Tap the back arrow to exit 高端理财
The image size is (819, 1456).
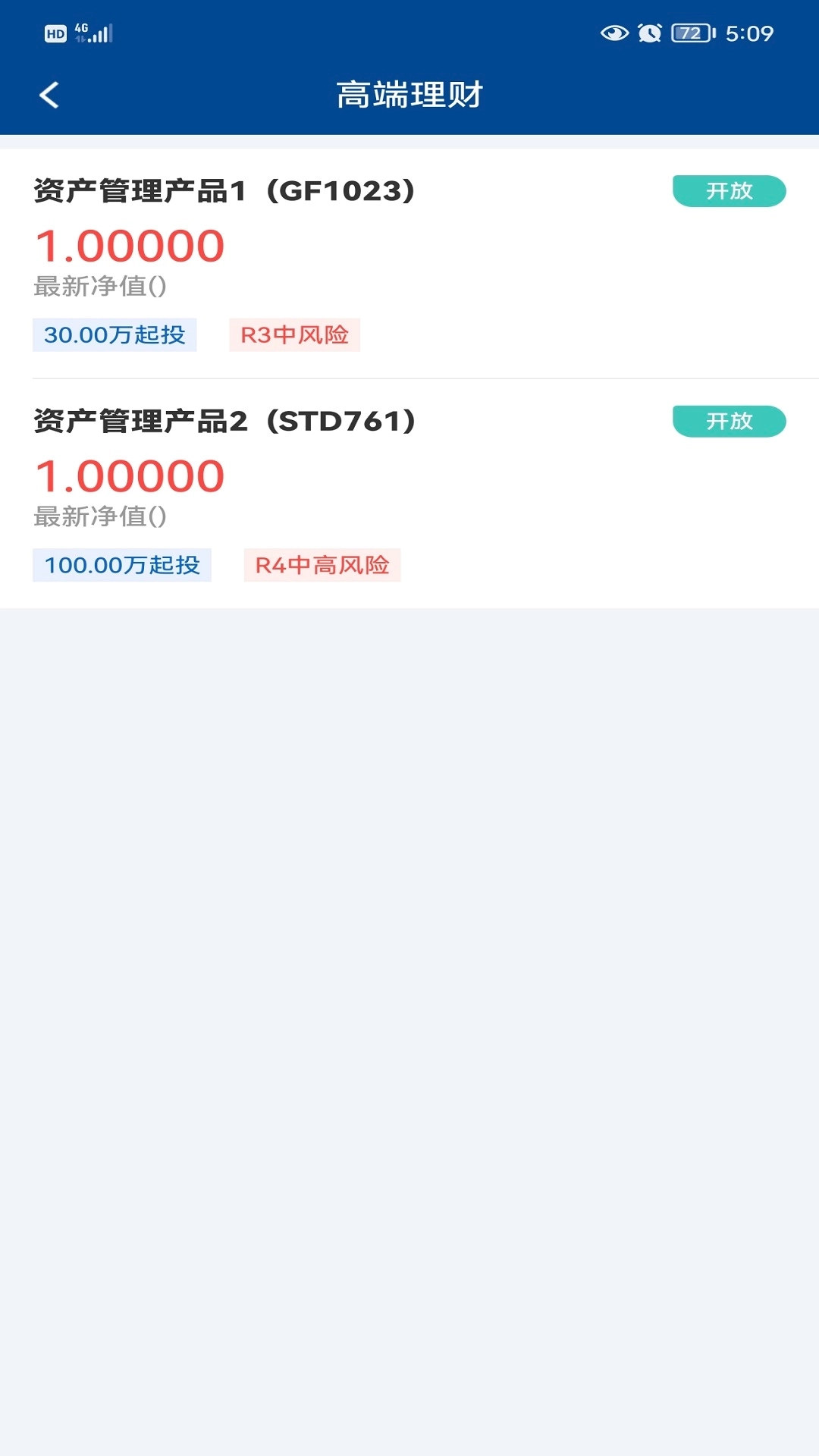coord(49,95)
